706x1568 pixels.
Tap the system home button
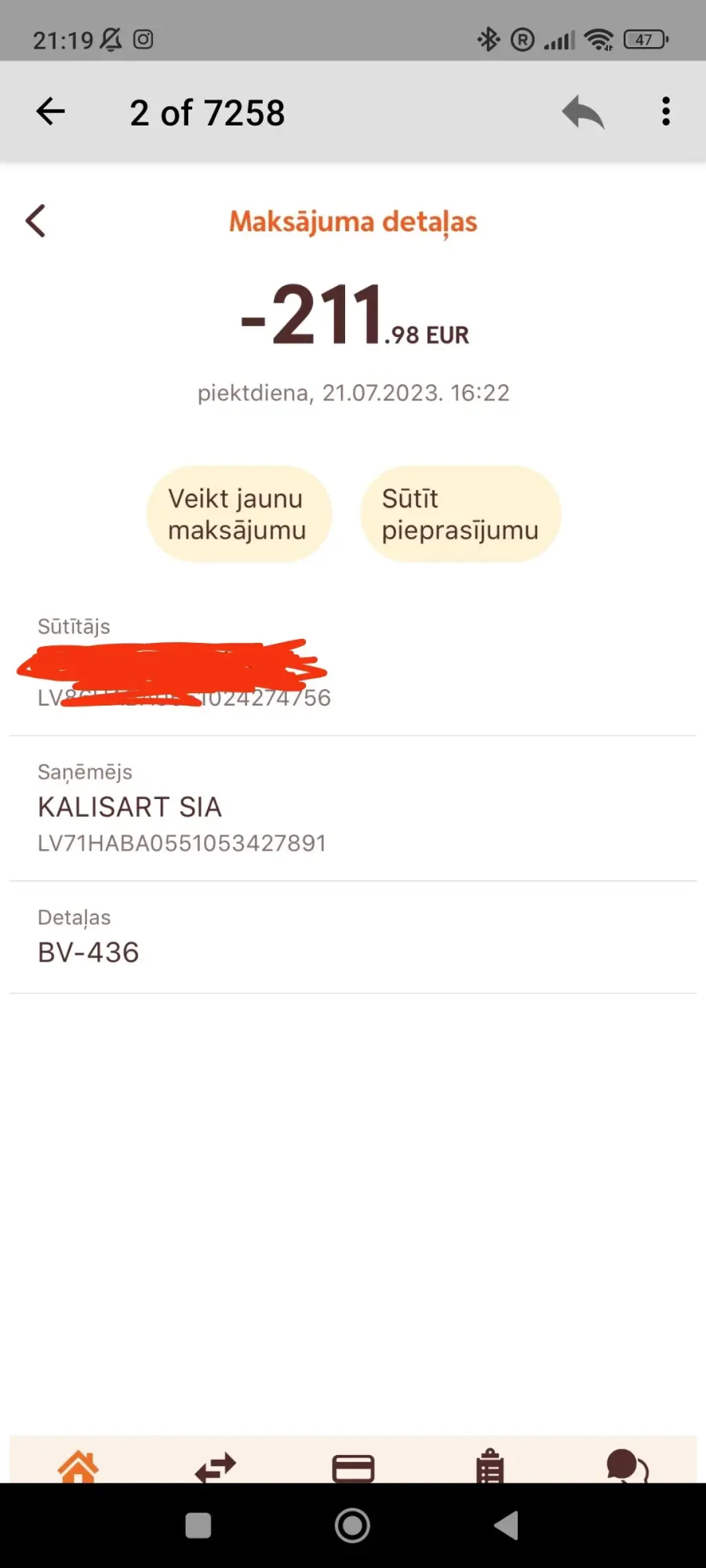352,1526
